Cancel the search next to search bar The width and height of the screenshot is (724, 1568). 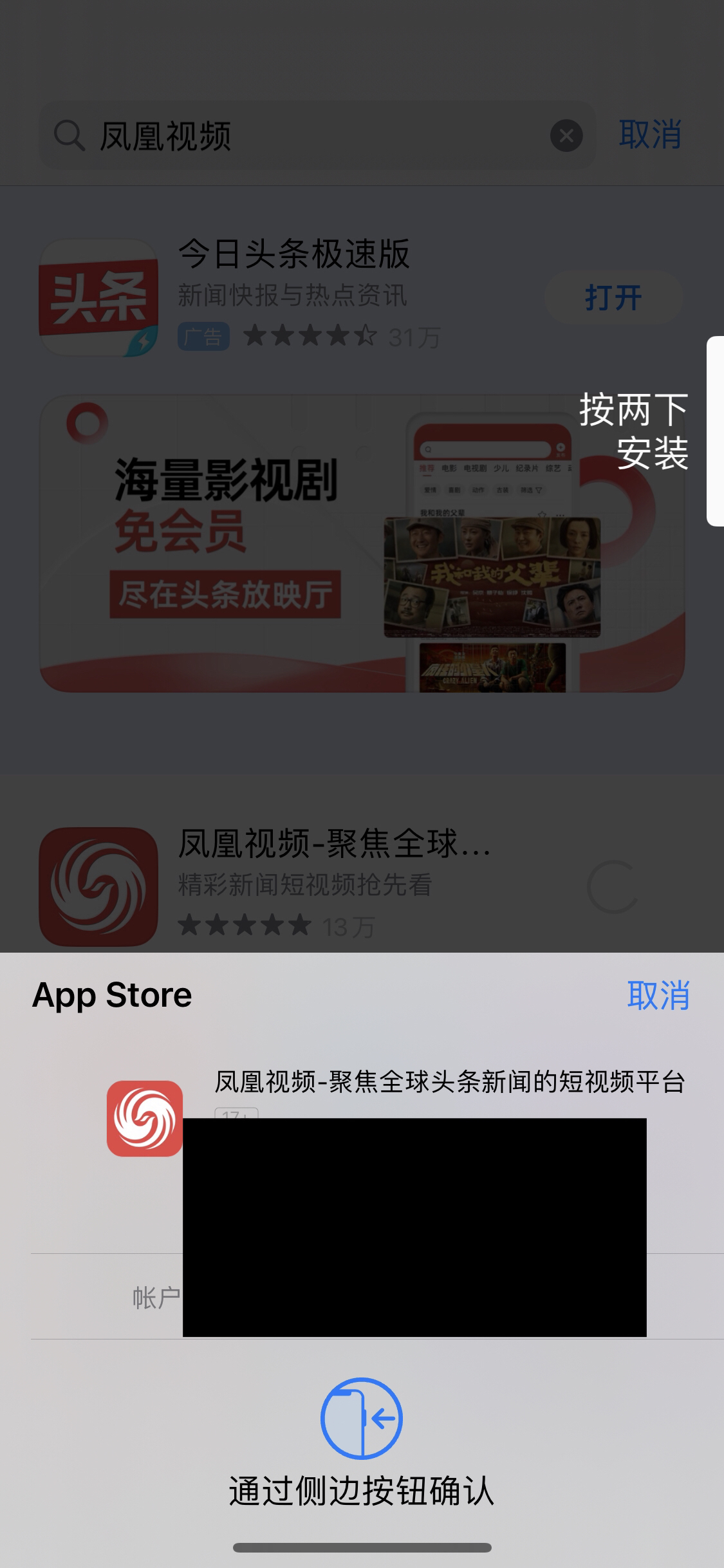[x=649, y=135]
